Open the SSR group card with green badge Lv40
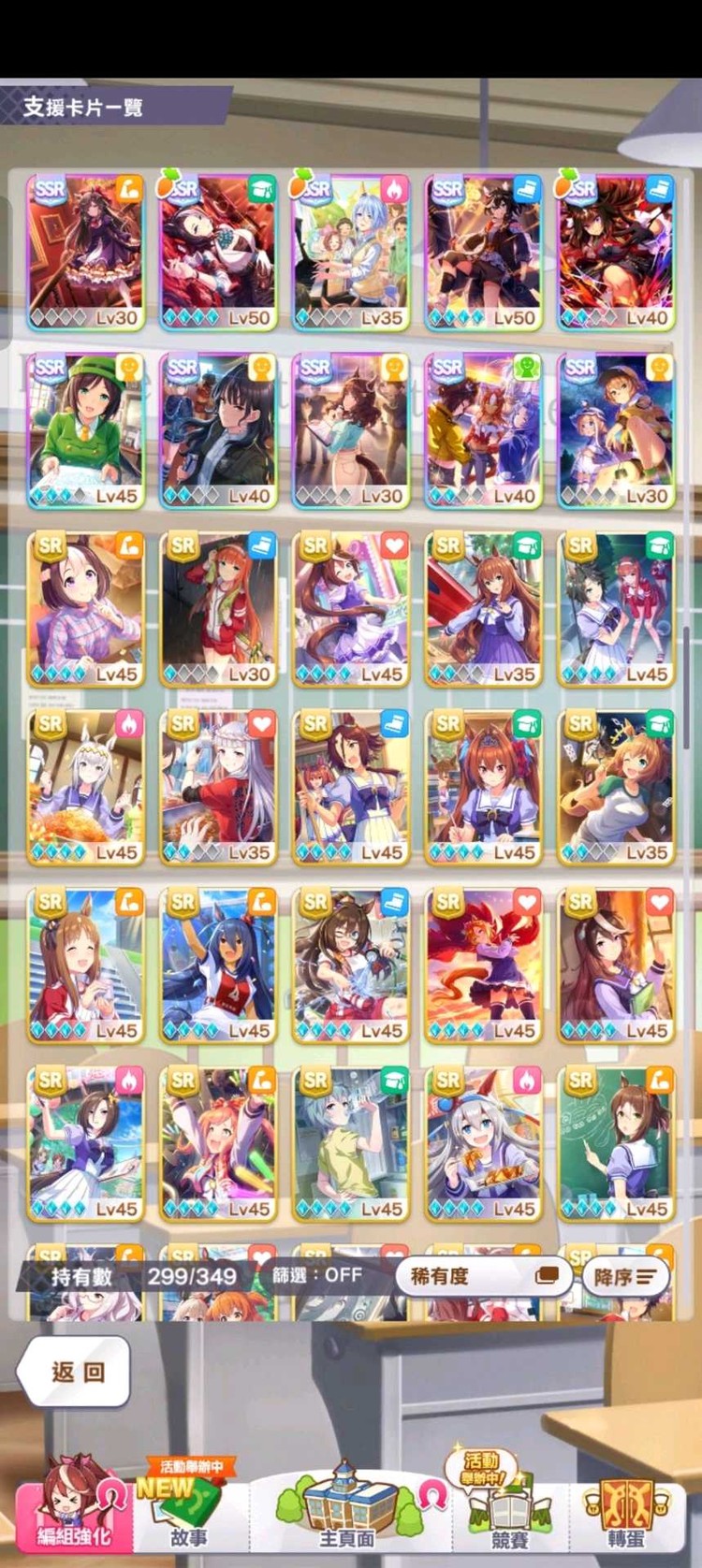 click(x=483, y=431)
